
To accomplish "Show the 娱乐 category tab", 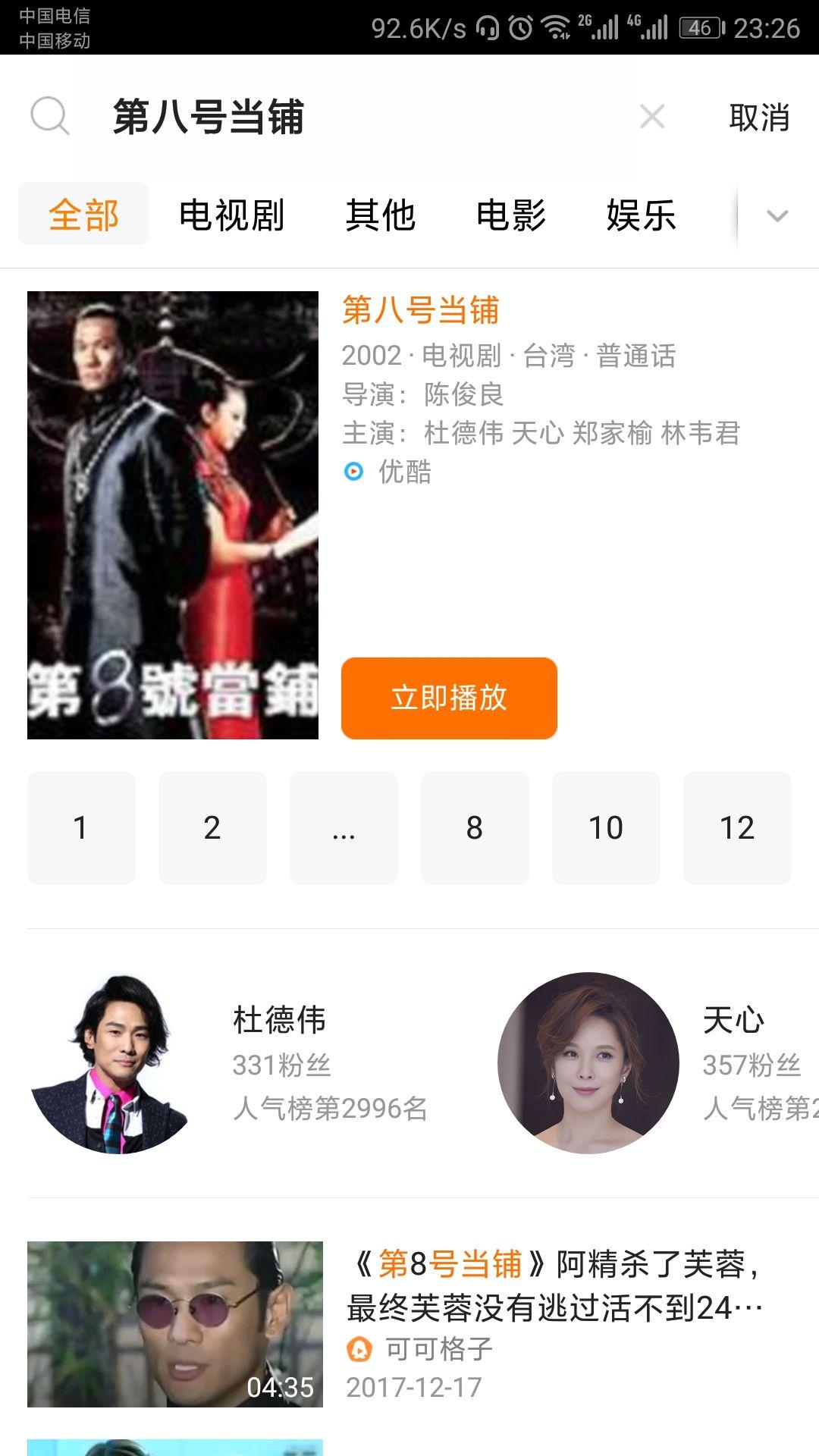I will click(x=641, y=215).
